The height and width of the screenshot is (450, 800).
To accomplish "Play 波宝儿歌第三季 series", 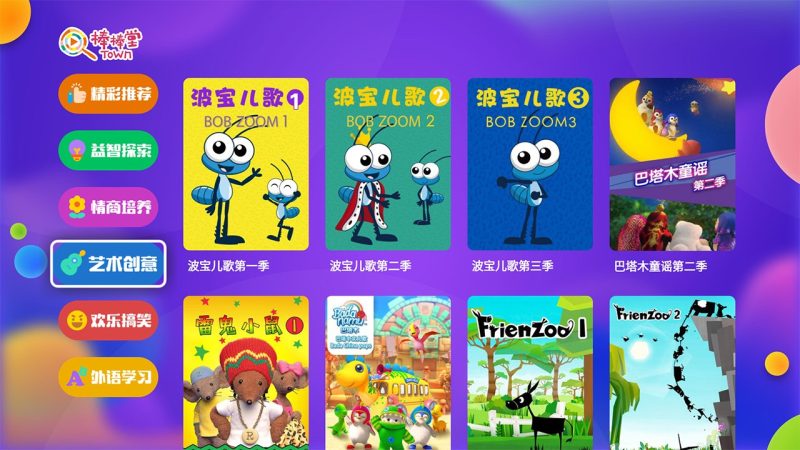I will click(530, 164).
